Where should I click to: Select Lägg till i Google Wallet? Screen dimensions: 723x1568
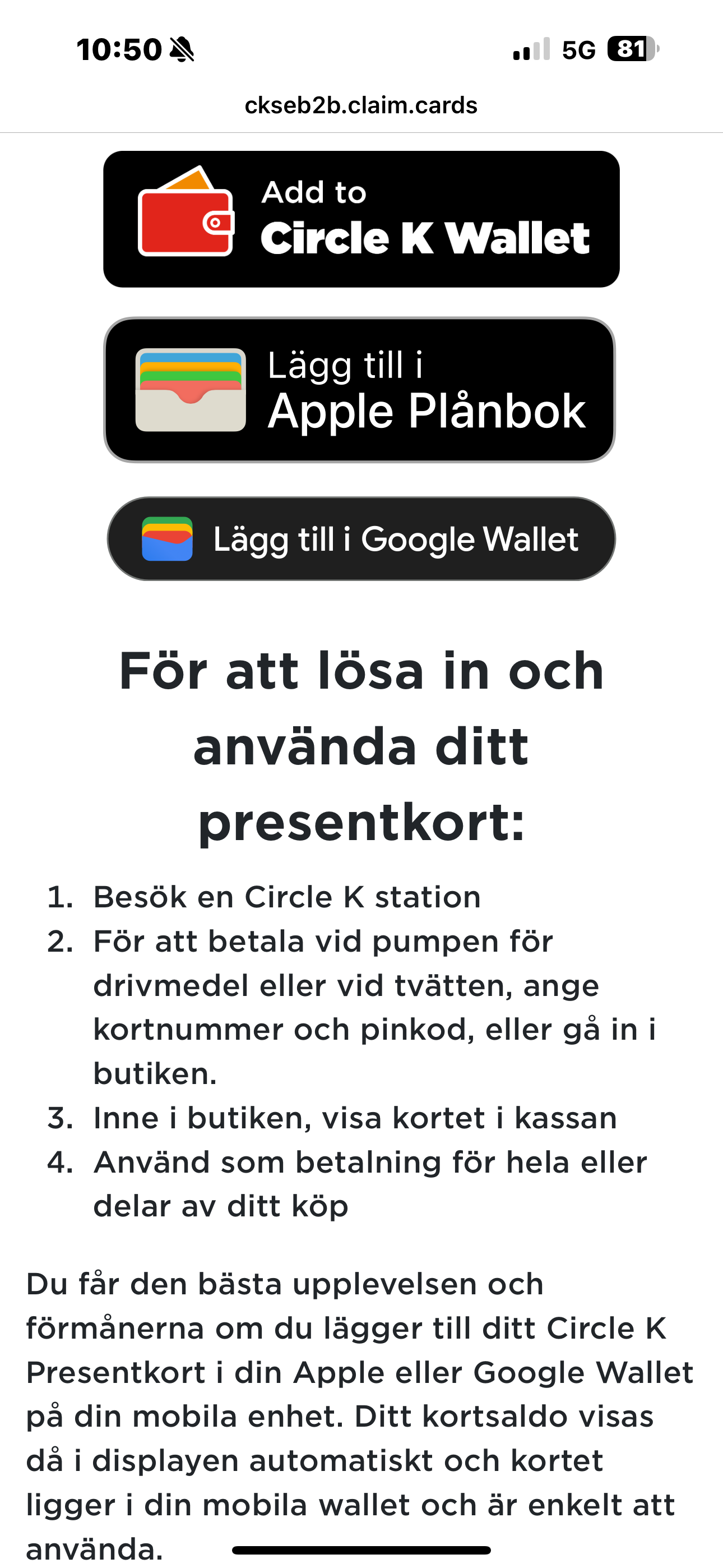coord(361,539)
